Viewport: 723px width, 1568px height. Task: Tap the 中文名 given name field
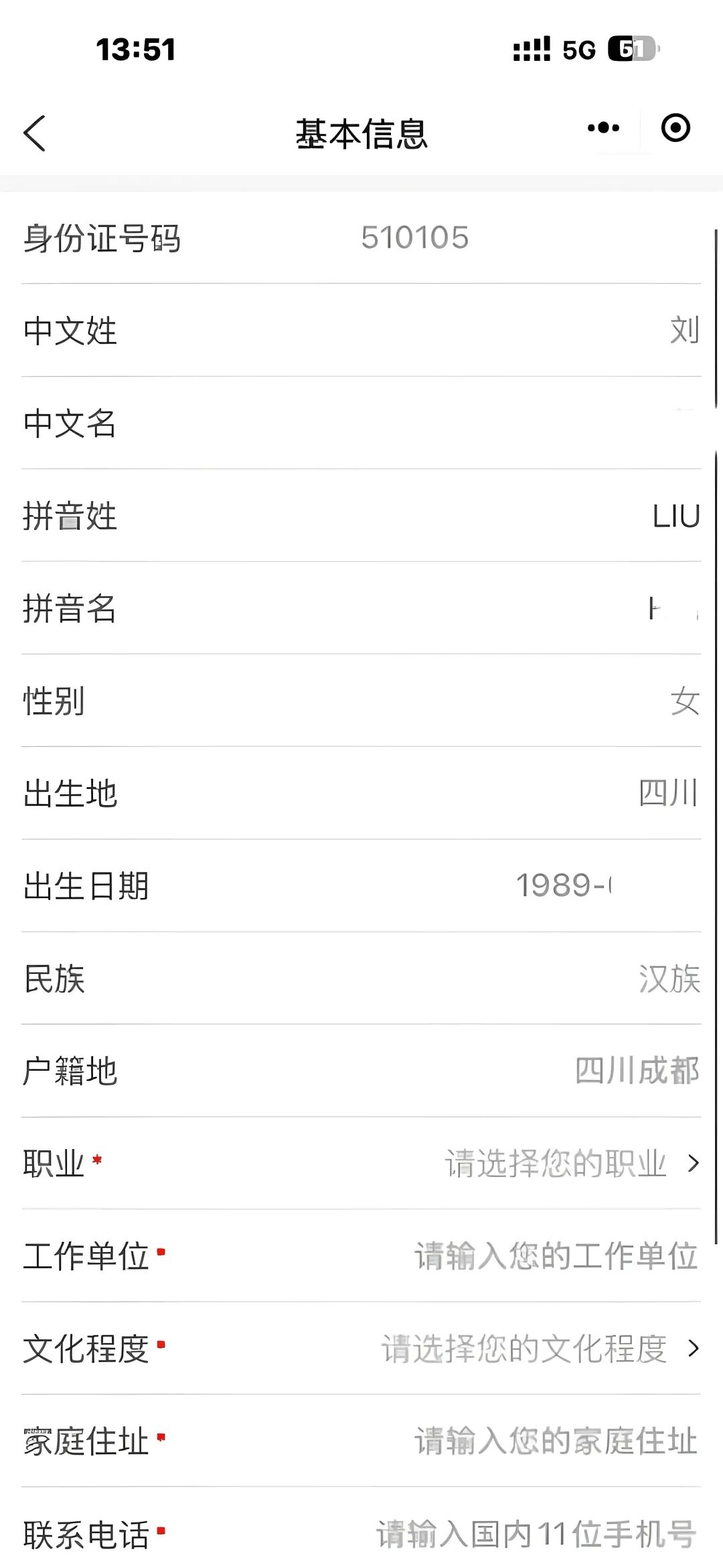[361, 425]
